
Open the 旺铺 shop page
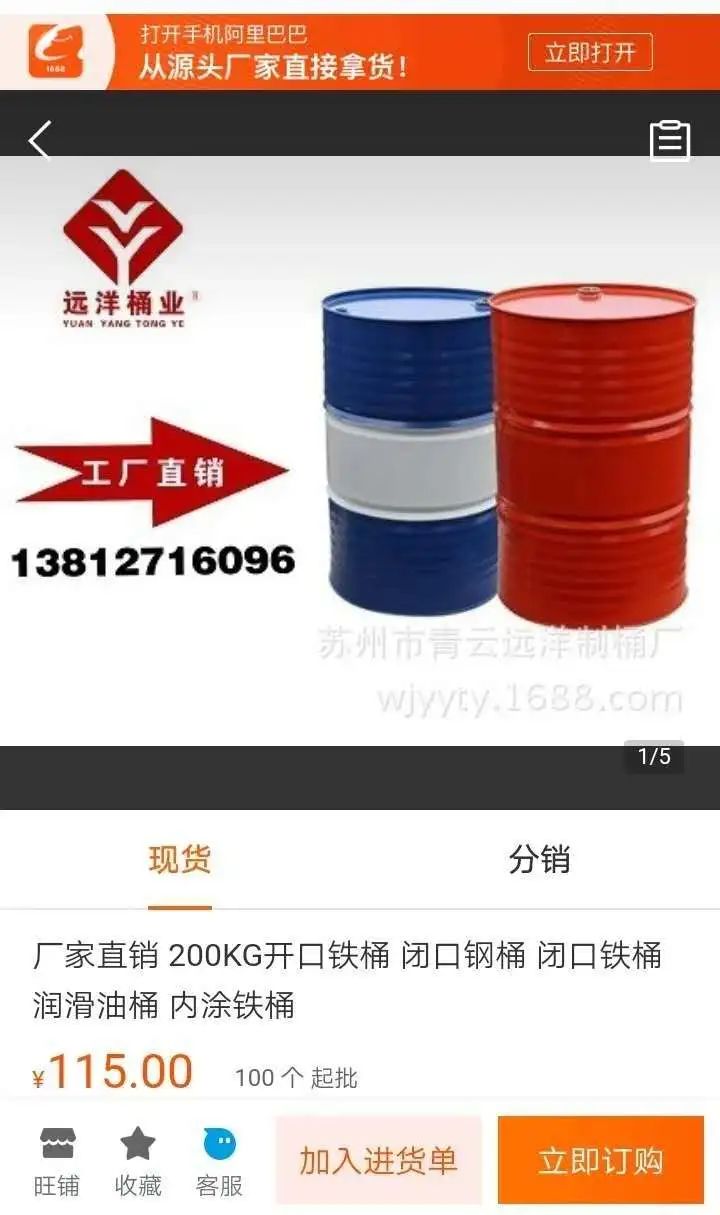57,1161
